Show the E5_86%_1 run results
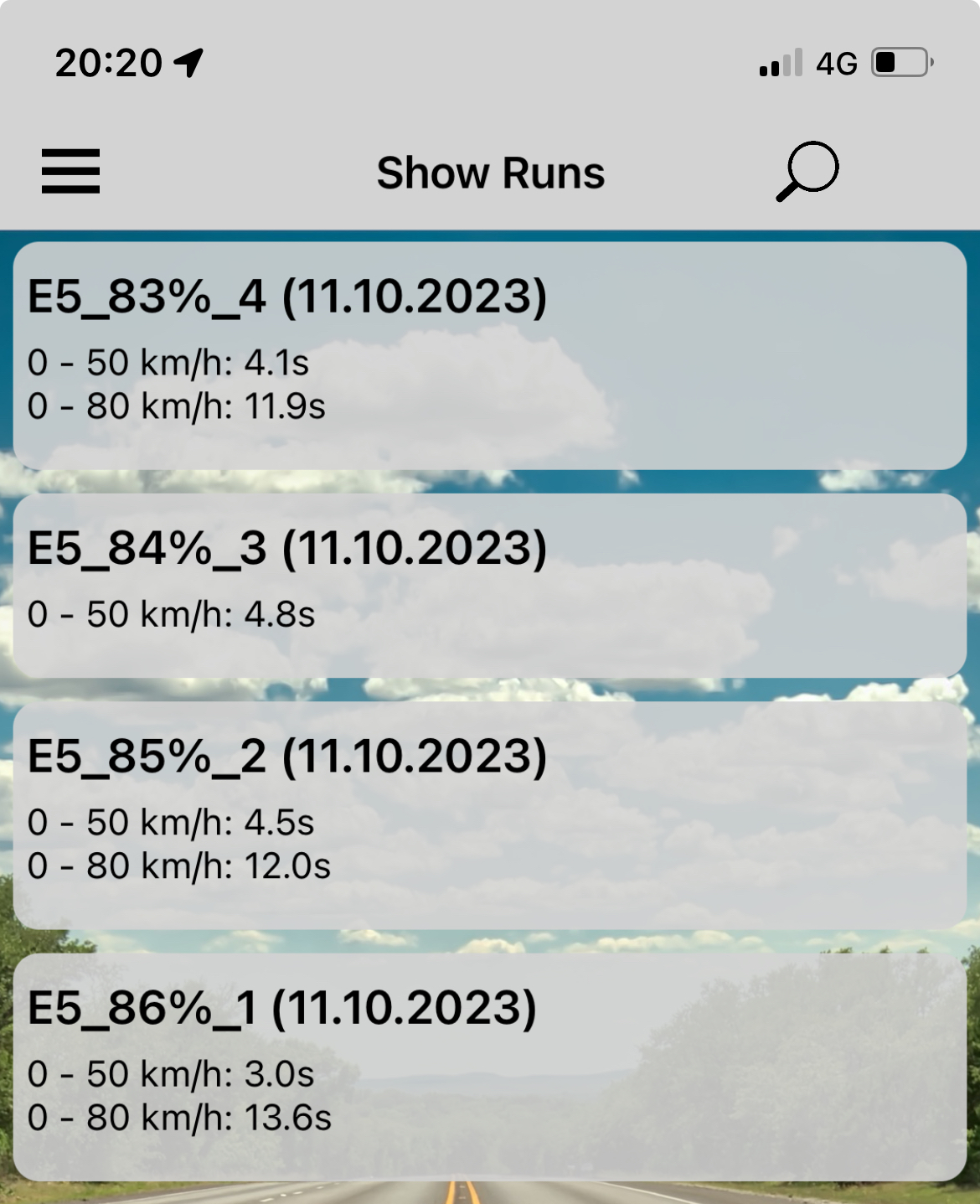The height and width of the screenshot is (1204, 980). tap(490, 1066)
